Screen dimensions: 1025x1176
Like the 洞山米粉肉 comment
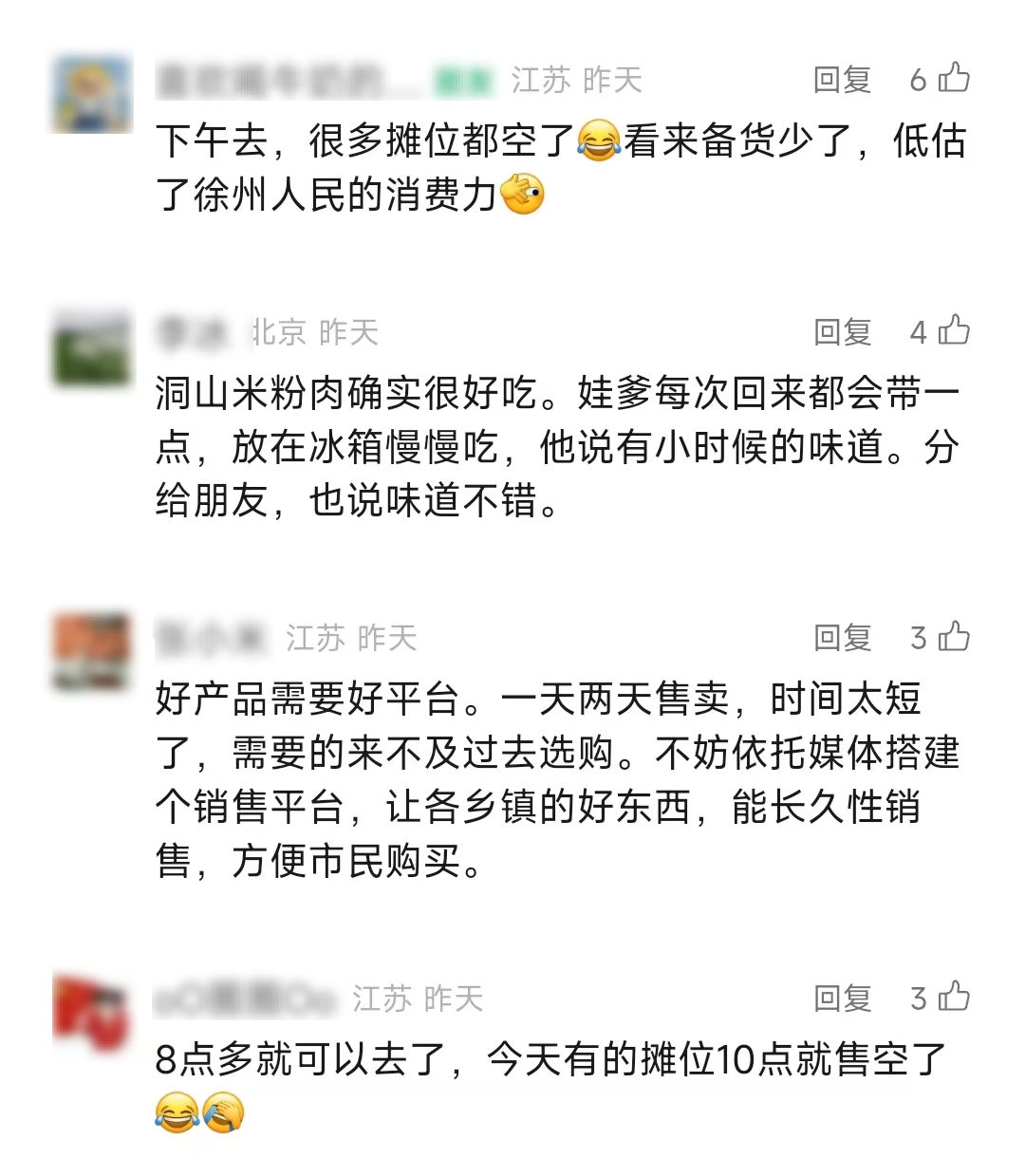click(953, 330)
